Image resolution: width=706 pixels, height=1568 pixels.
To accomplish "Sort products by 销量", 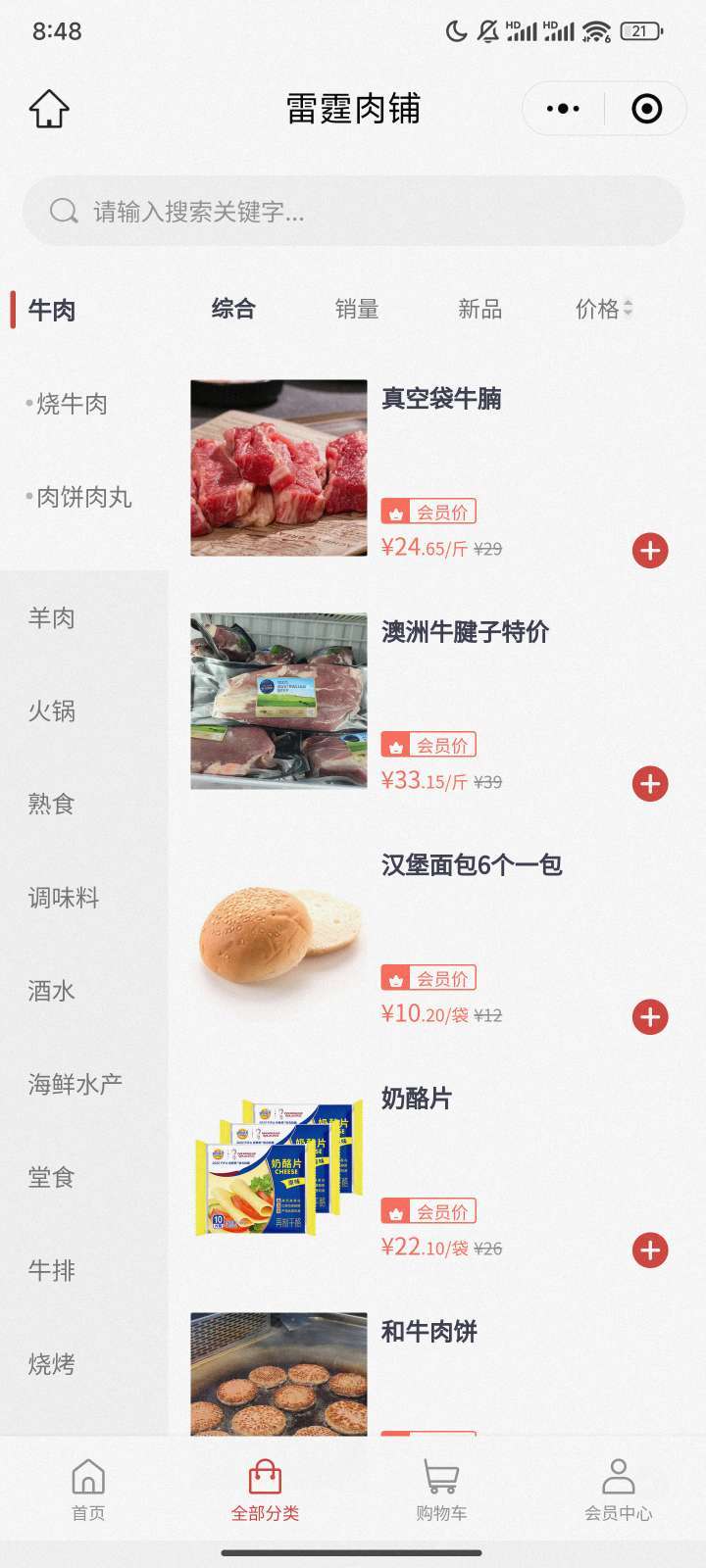I will coord(357,310).
